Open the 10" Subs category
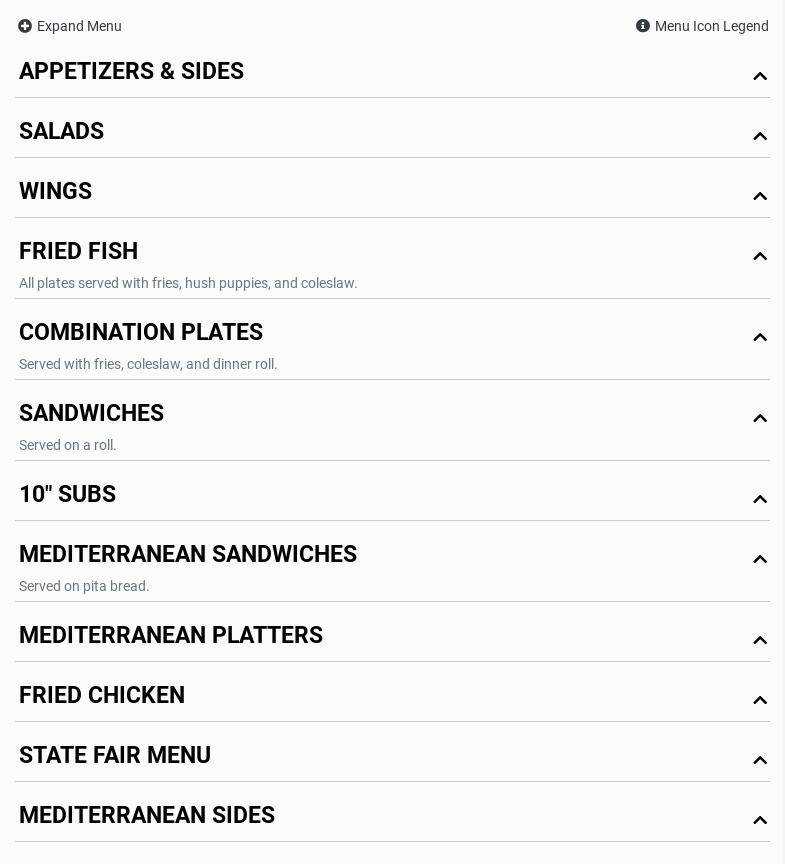This screenshot has width=785, height=864. click(68, 495)
